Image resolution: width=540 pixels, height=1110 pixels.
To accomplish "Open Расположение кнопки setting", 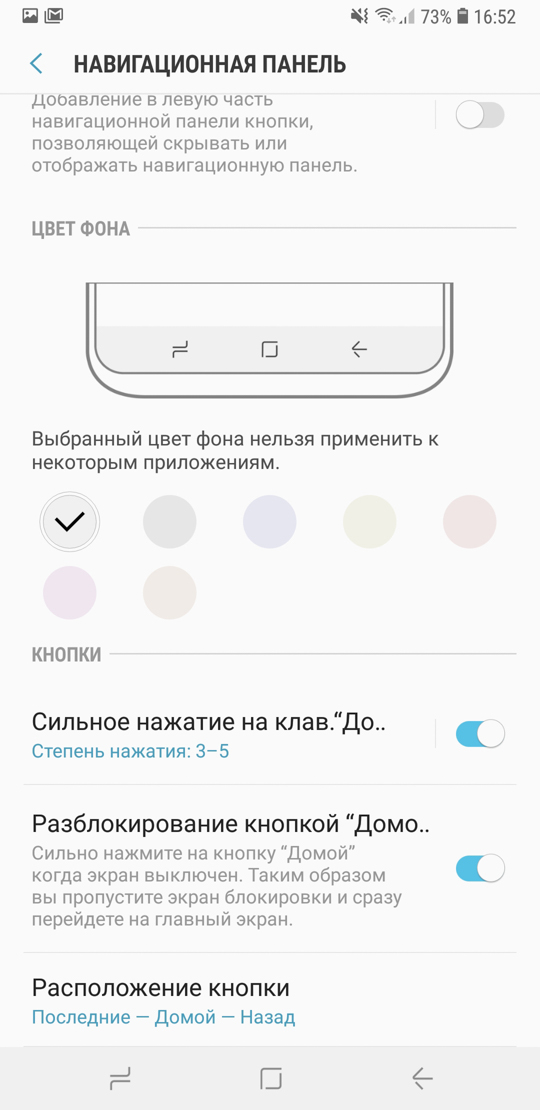I will [270, 1001].
